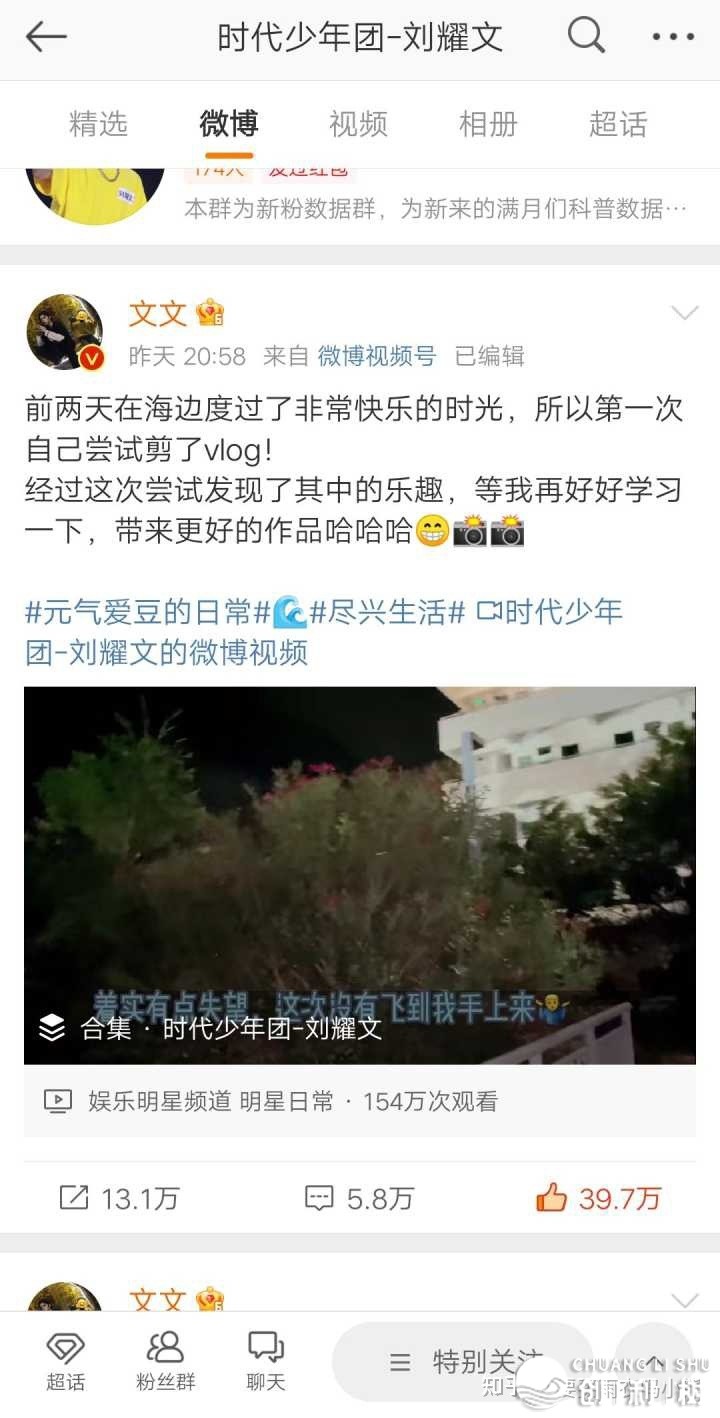The image size is (720, 1418).
Task: Open the three-dot overflow menu
Action: [x=672, y=38]
